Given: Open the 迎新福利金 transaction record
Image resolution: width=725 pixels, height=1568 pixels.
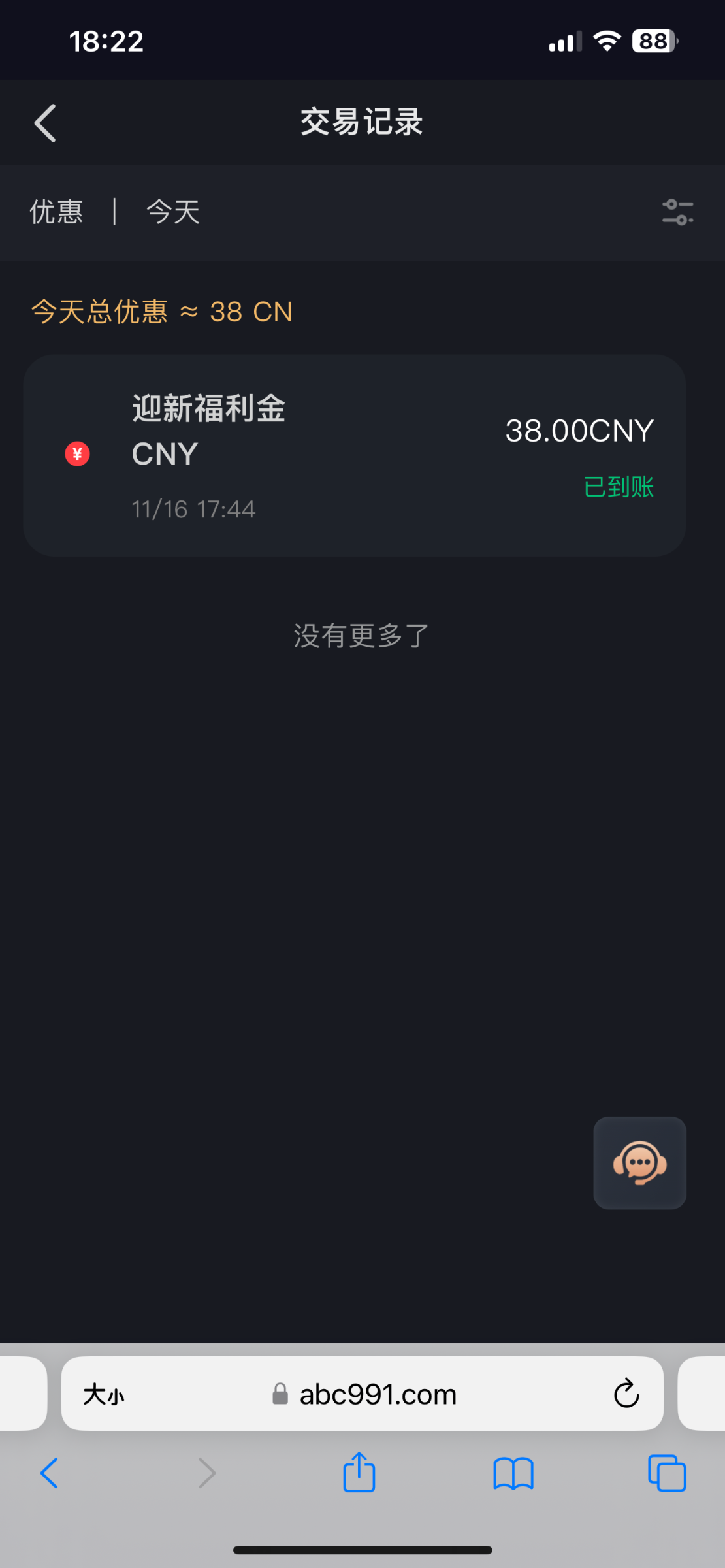Looking at the screenshot, I should 354,455.
